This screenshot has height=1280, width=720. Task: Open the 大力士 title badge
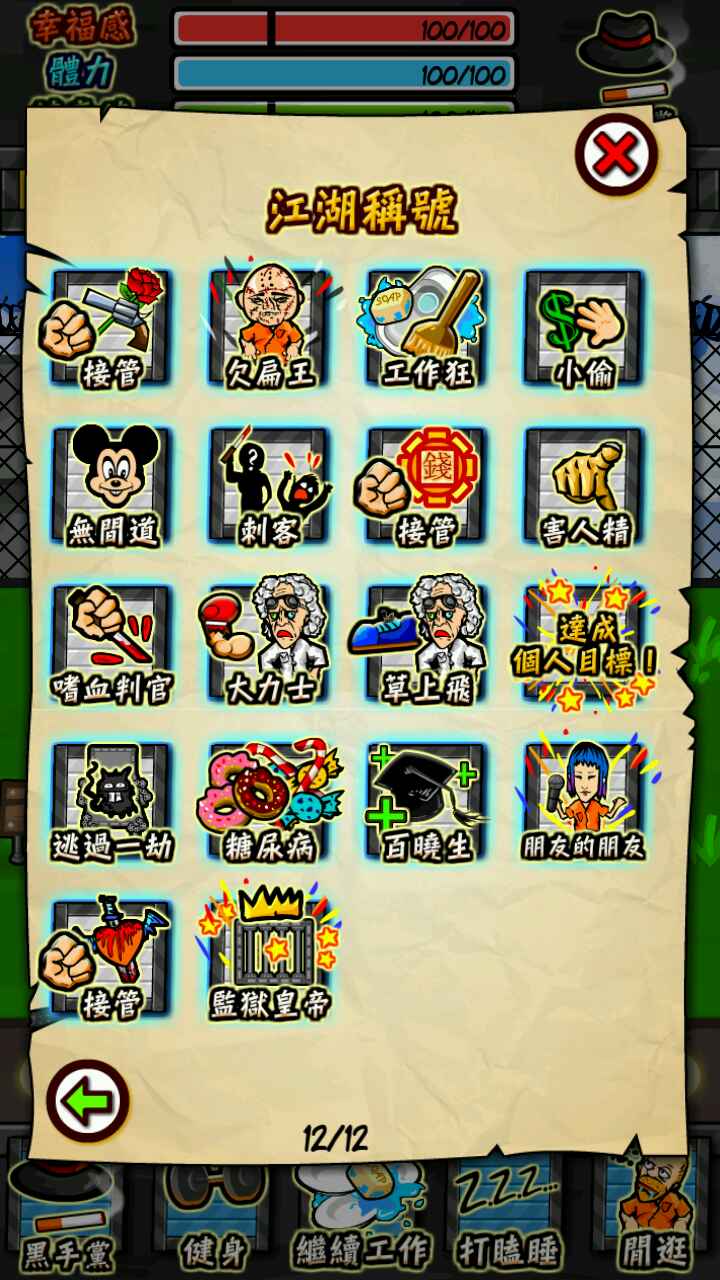tap(270, 643)
